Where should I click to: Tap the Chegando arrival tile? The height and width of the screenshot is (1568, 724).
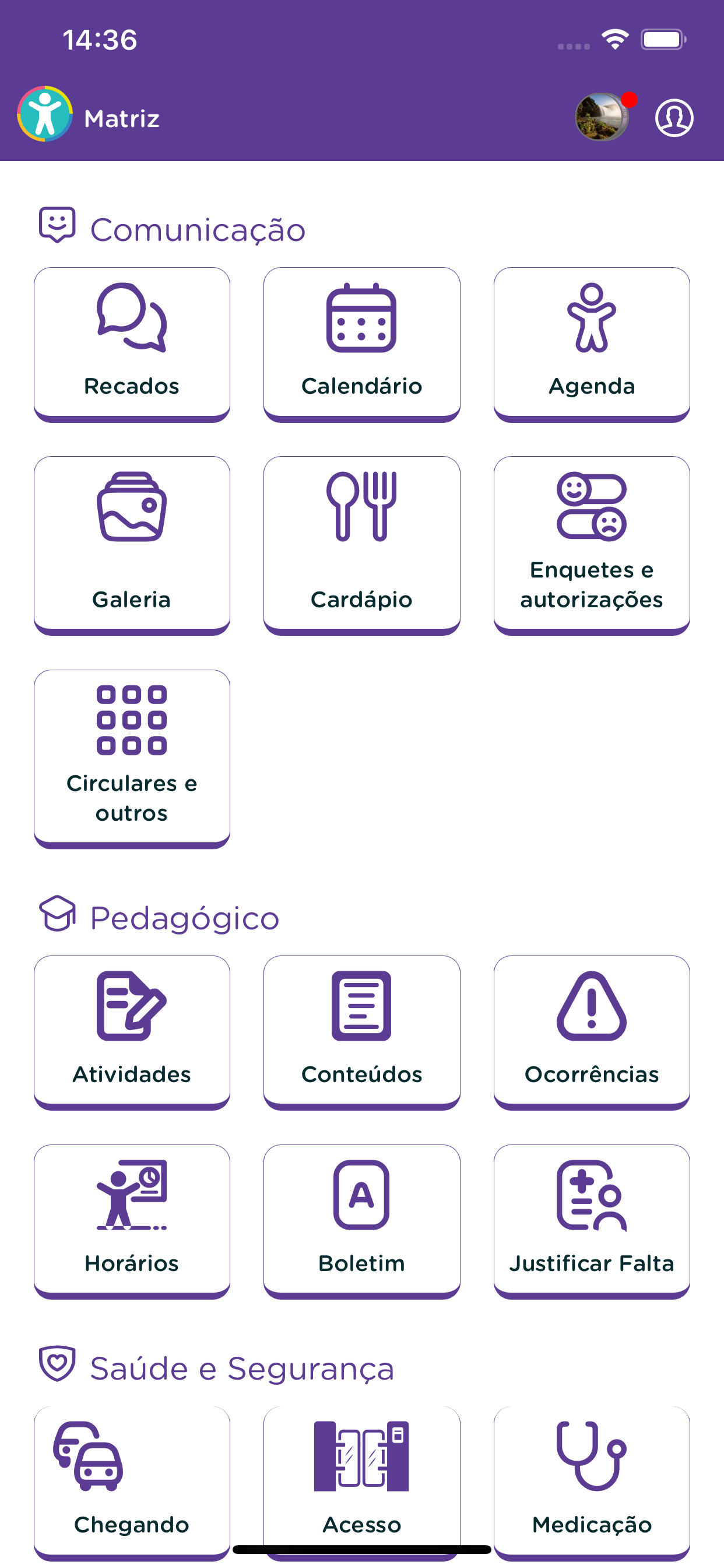click(x=131, y=1479)
